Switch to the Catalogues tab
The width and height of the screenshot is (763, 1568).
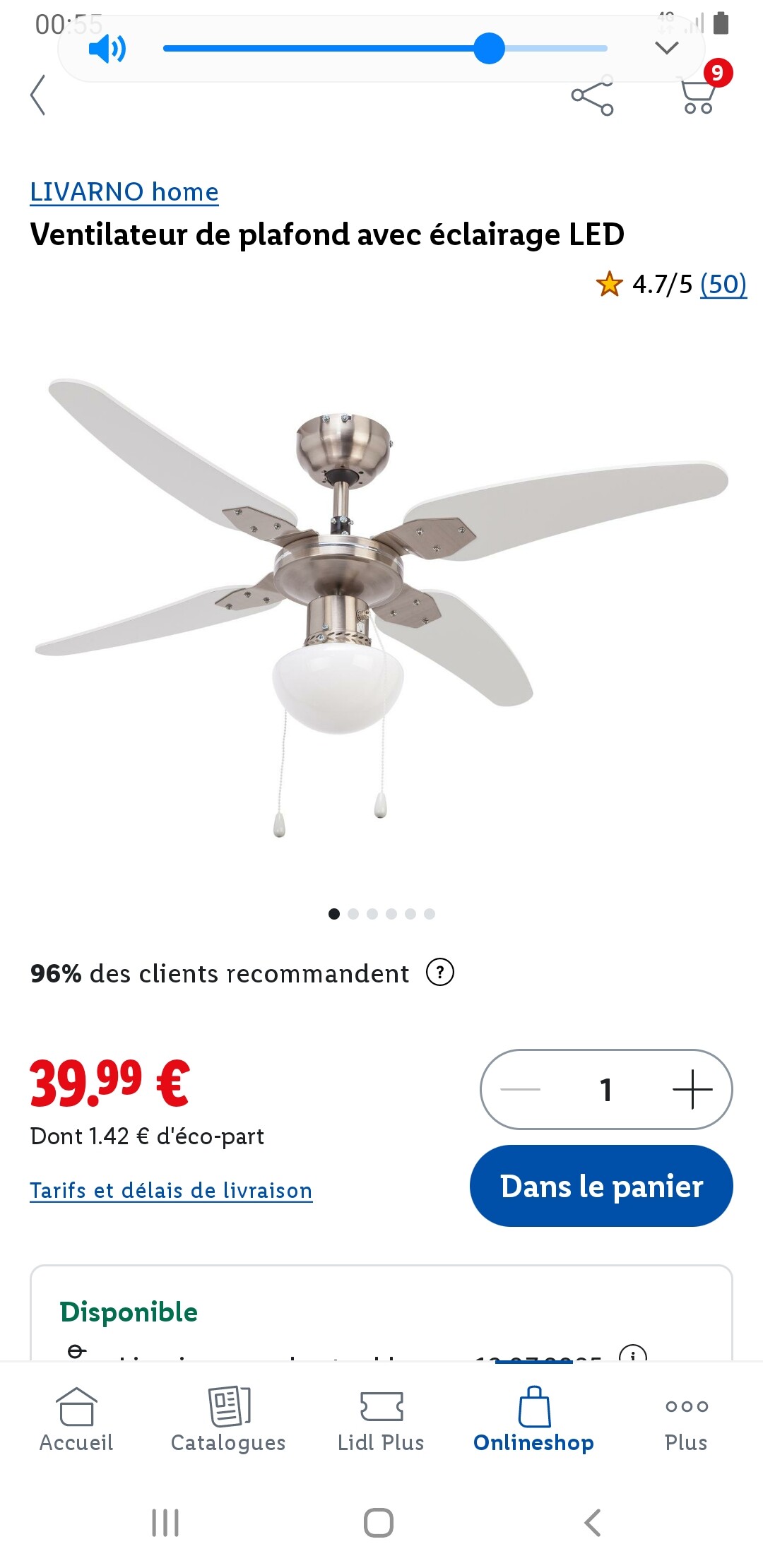228,1420
